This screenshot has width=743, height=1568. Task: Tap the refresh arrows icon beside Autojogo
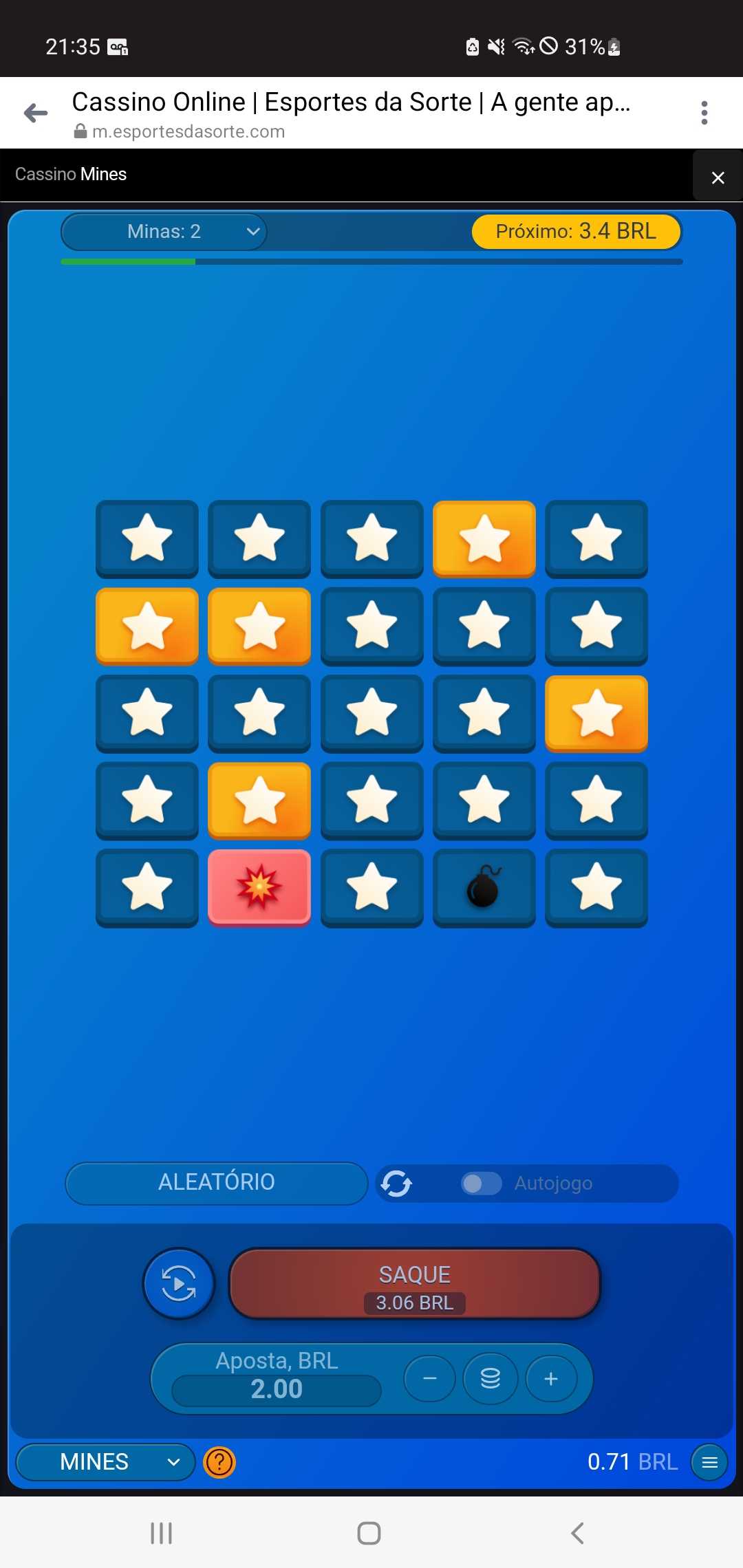click(396, 1184)
